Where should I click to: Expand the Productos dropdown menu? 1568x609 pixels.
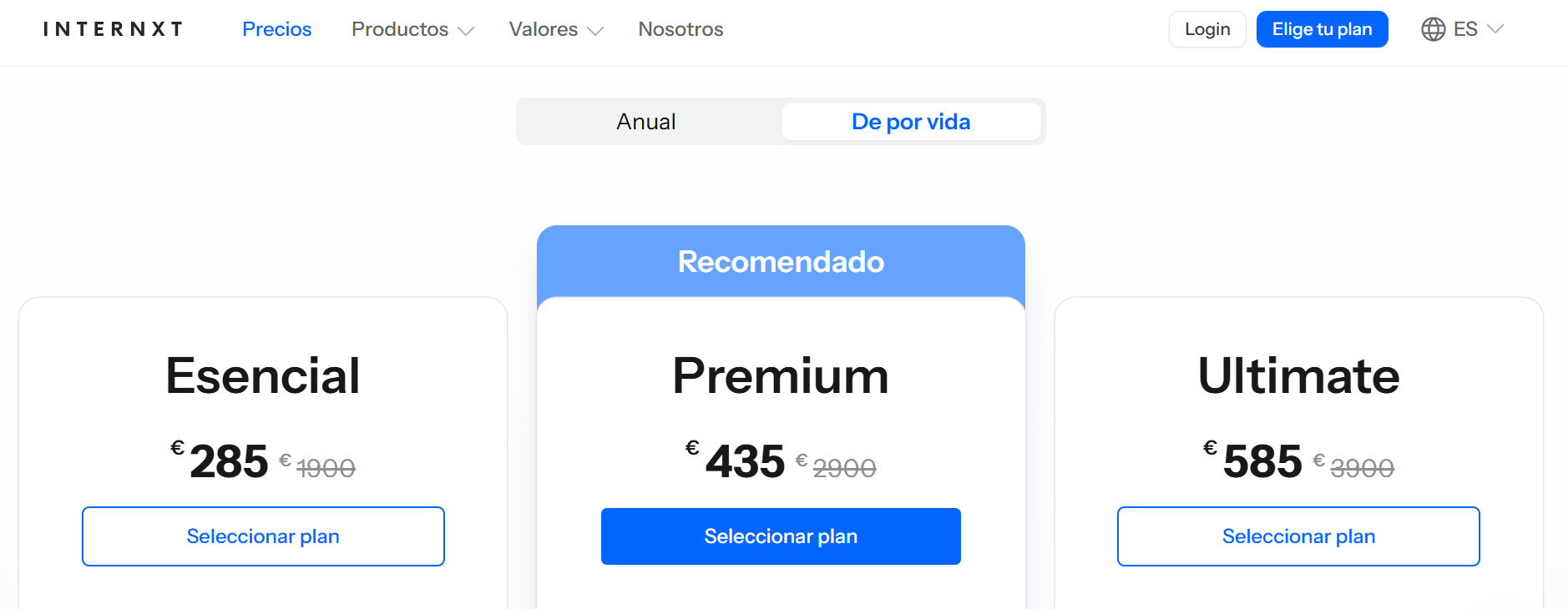pyautogui.click(x=412, y=29)
